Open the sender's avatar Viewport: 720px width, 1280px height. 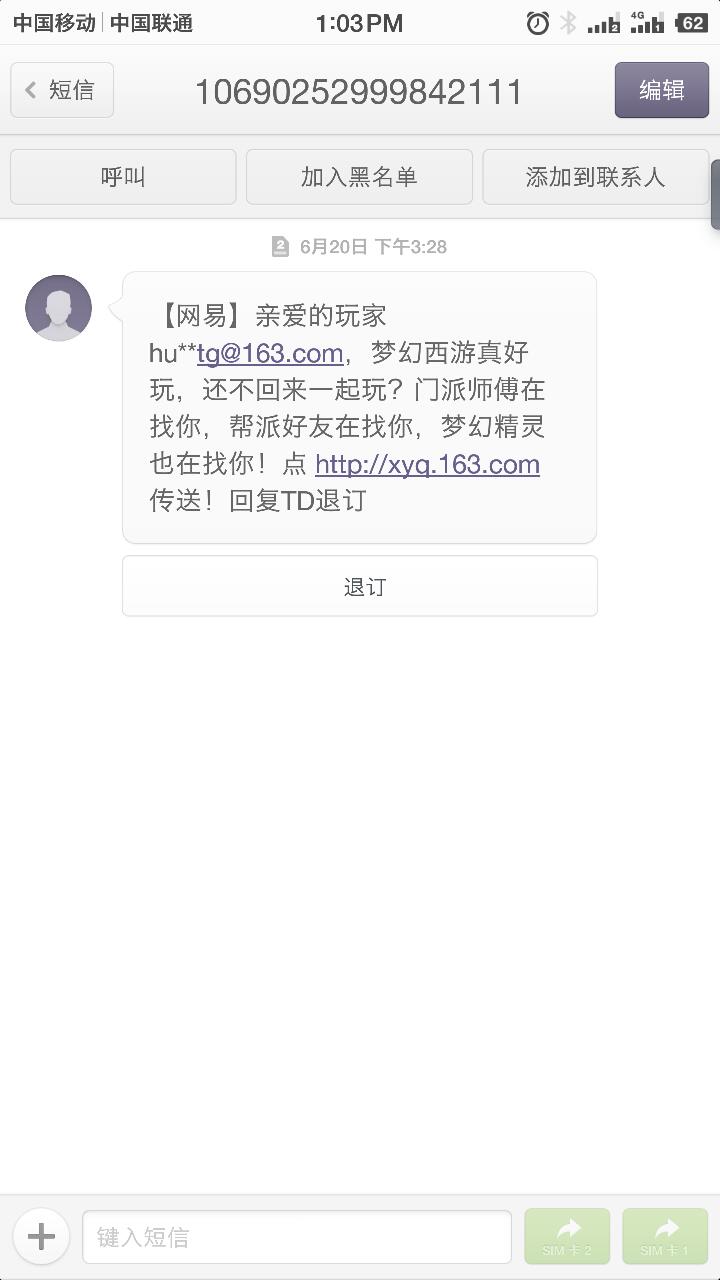pyautogui.click(x=58, y=308)
